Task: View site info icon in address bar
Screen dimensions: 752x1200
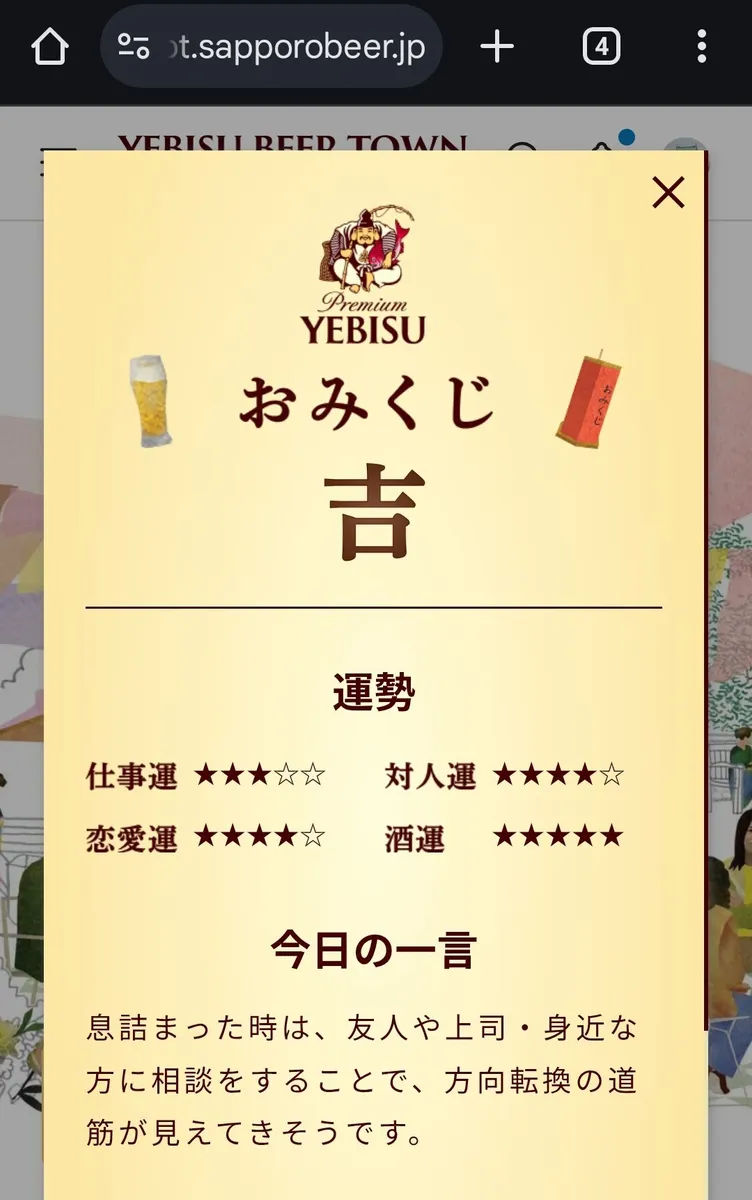Action: coord(134,47)
